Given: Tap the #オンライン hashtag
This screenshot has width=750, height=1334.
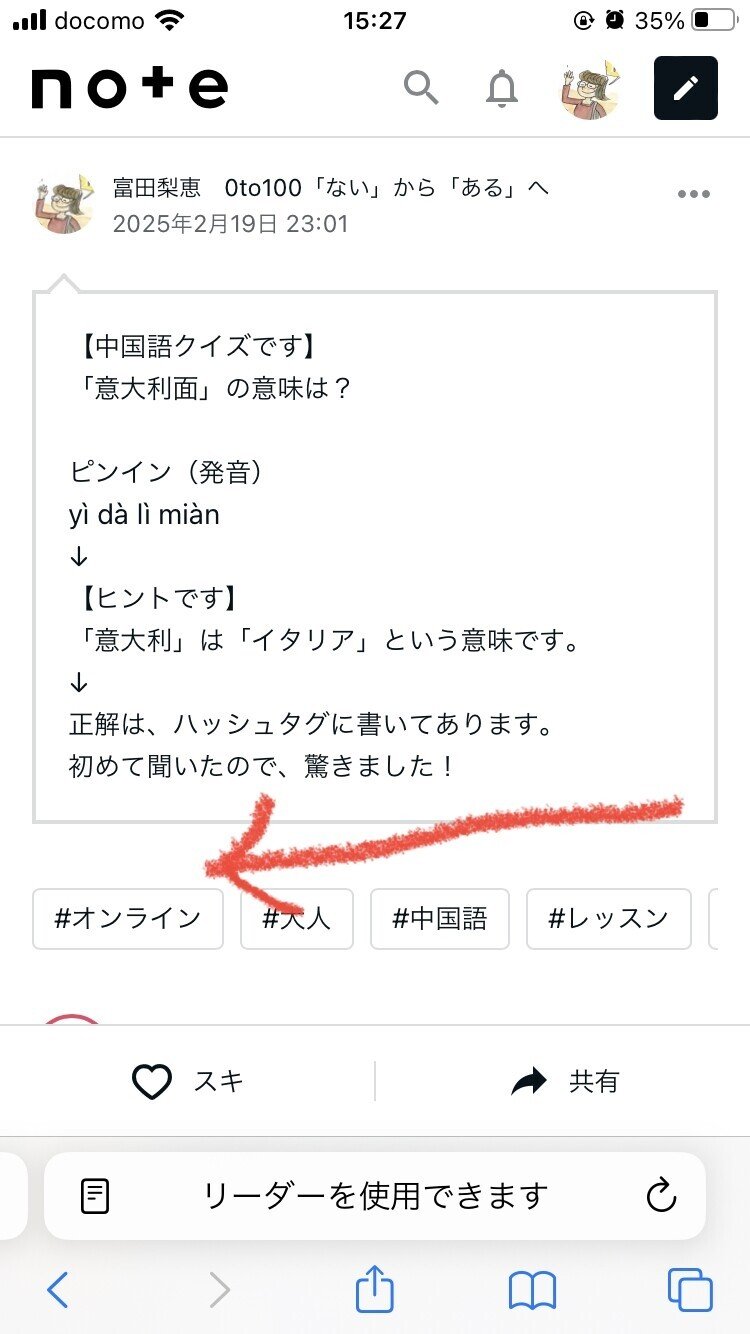Looking at the screenshot, I should [128, 919].
